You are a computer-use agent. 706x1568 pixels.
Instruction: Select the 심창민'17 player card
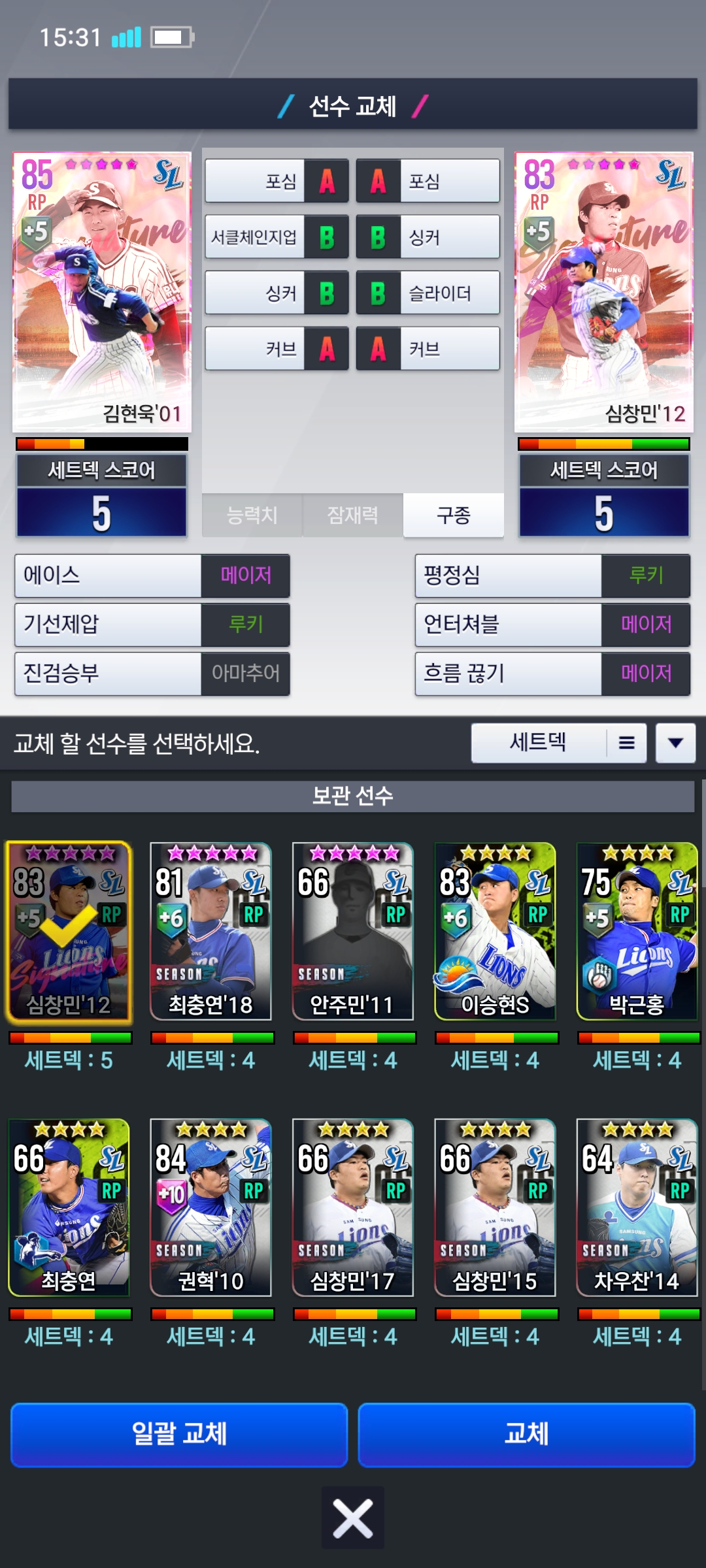352,1207
